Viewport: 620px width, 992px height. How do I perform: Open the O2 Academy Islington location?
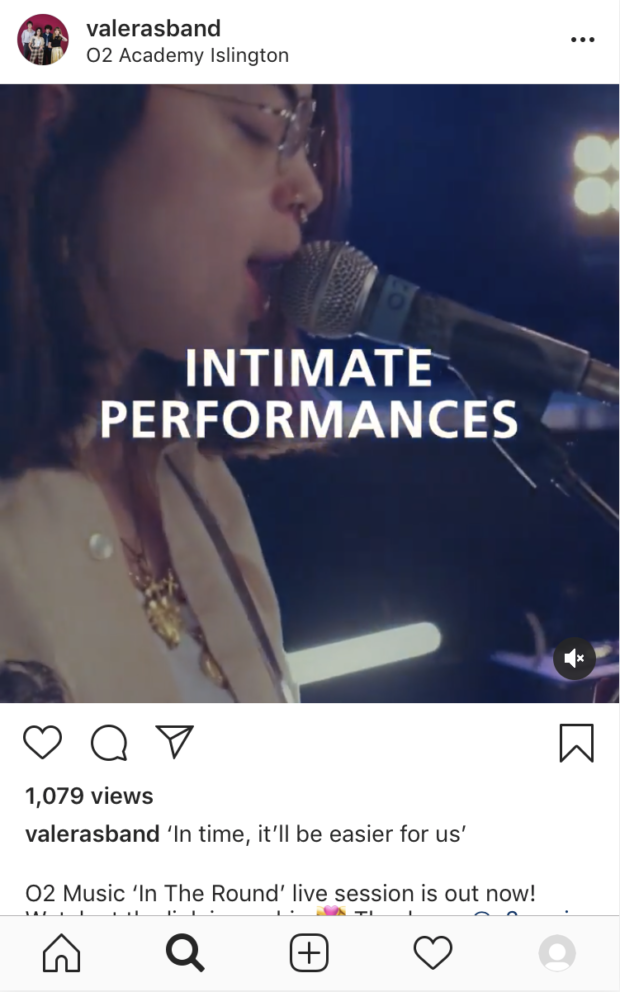tap(187, 56)
